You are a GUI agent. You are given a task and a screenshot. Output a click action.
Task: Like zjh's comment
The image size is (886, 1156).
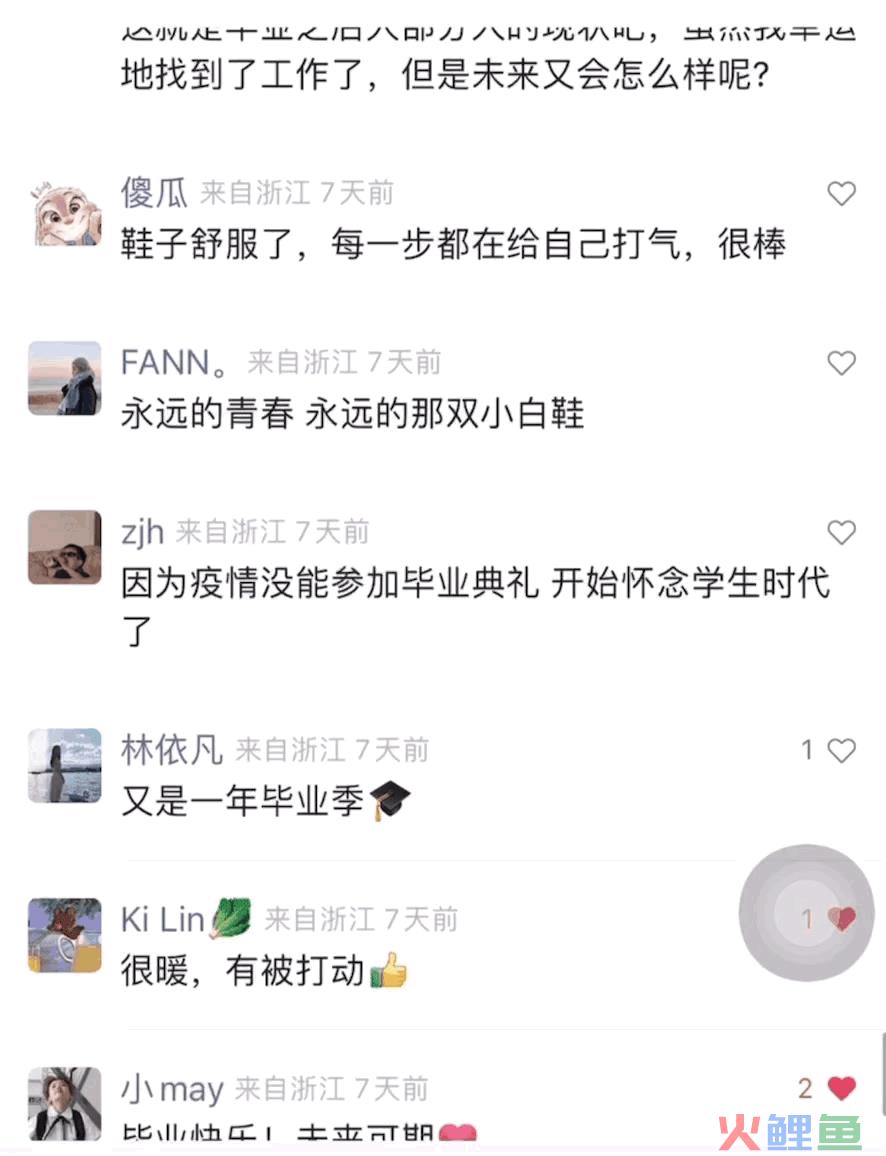click(x=842, y=532)
